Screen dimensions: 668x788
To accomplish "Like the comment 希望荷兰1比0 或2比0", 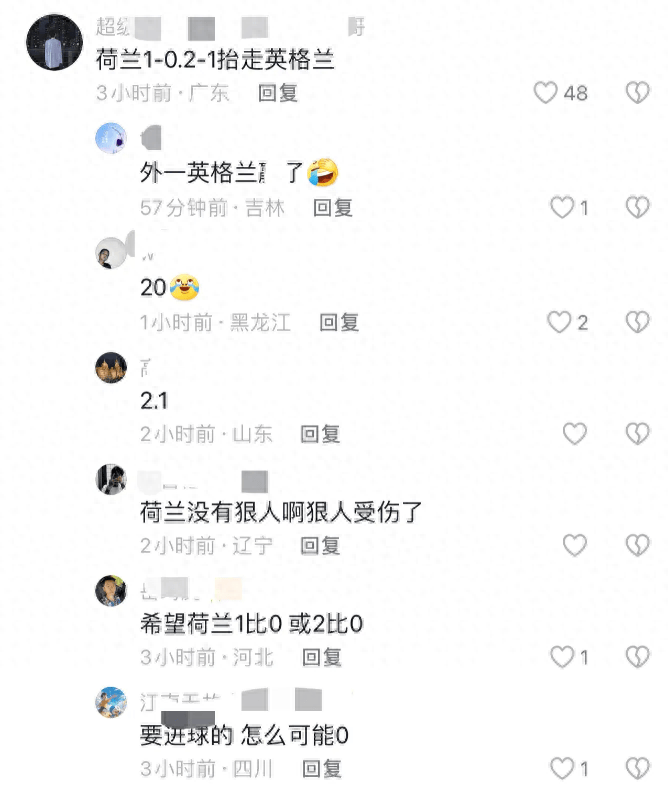I will 562,657.
